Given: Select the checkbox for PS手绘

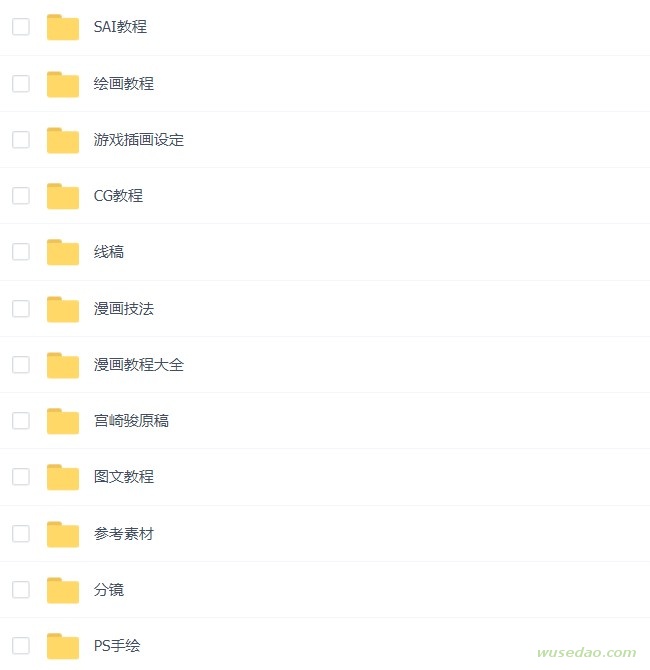Looking at the screenshot, I should (x=21, y=646).
